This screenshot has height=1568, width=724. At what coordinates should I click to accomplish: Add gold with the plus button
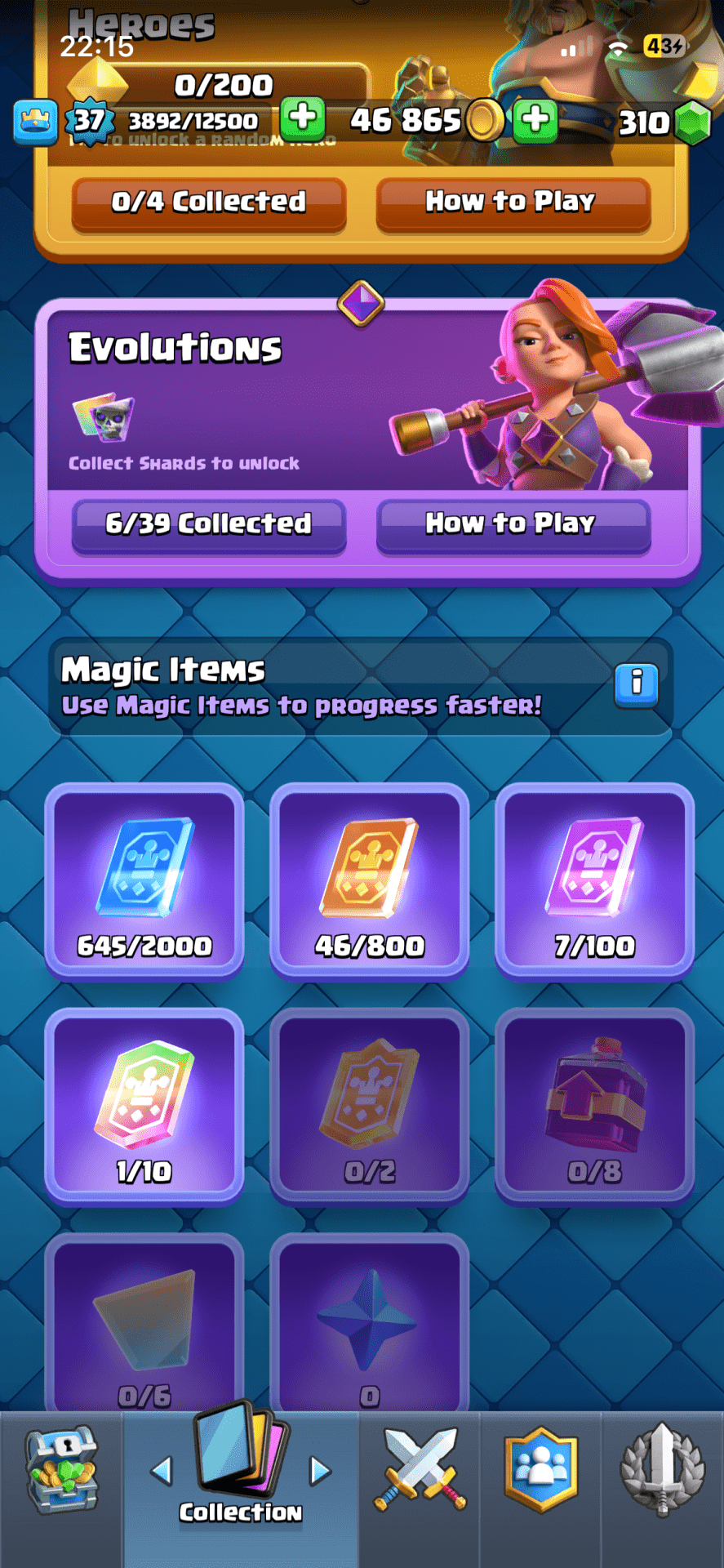535,119
